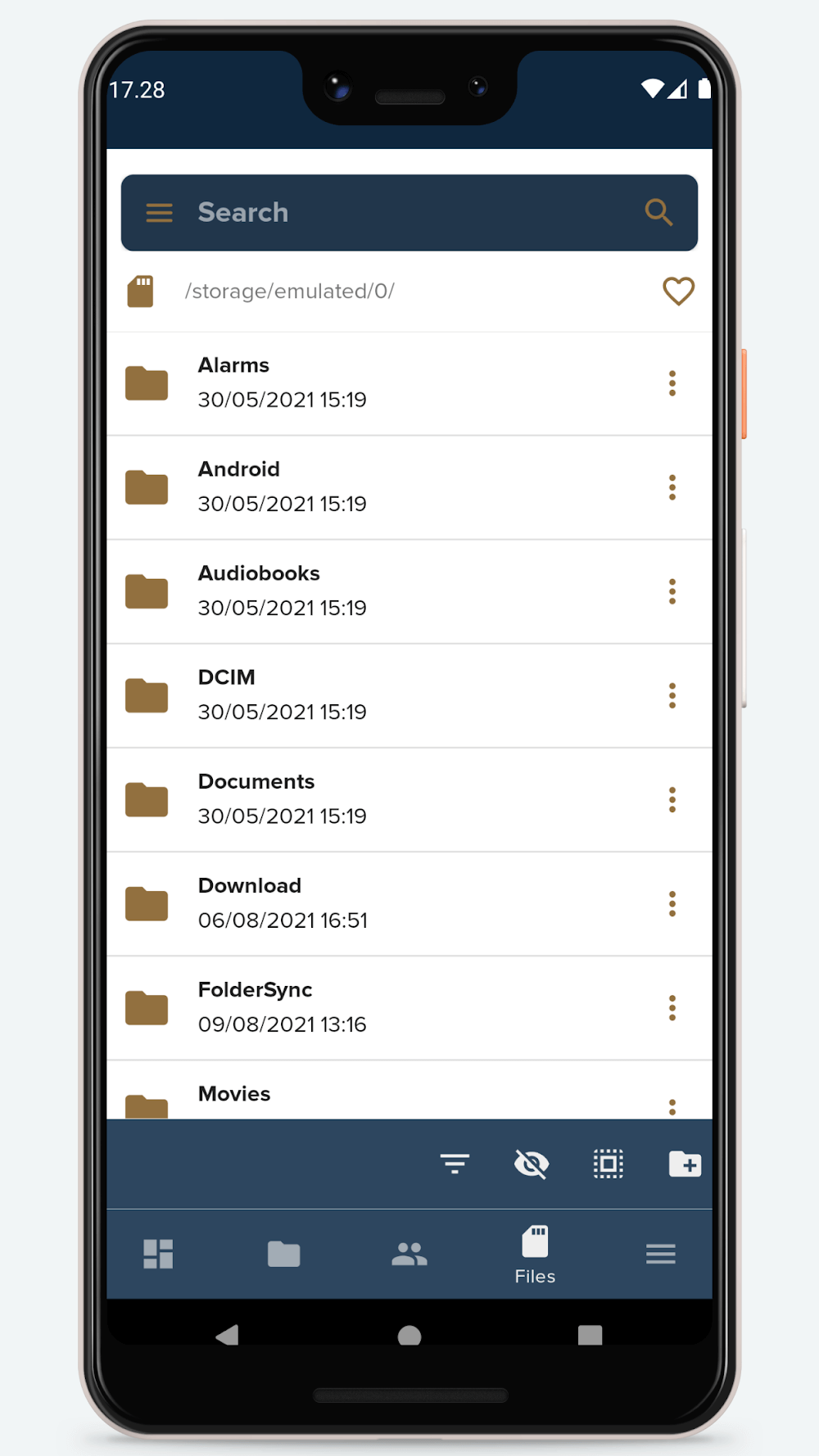Image resolution: width=819 pixels, height=1456 pixels.
Task: Open the more menu tab
Action: coord(661,1254)
